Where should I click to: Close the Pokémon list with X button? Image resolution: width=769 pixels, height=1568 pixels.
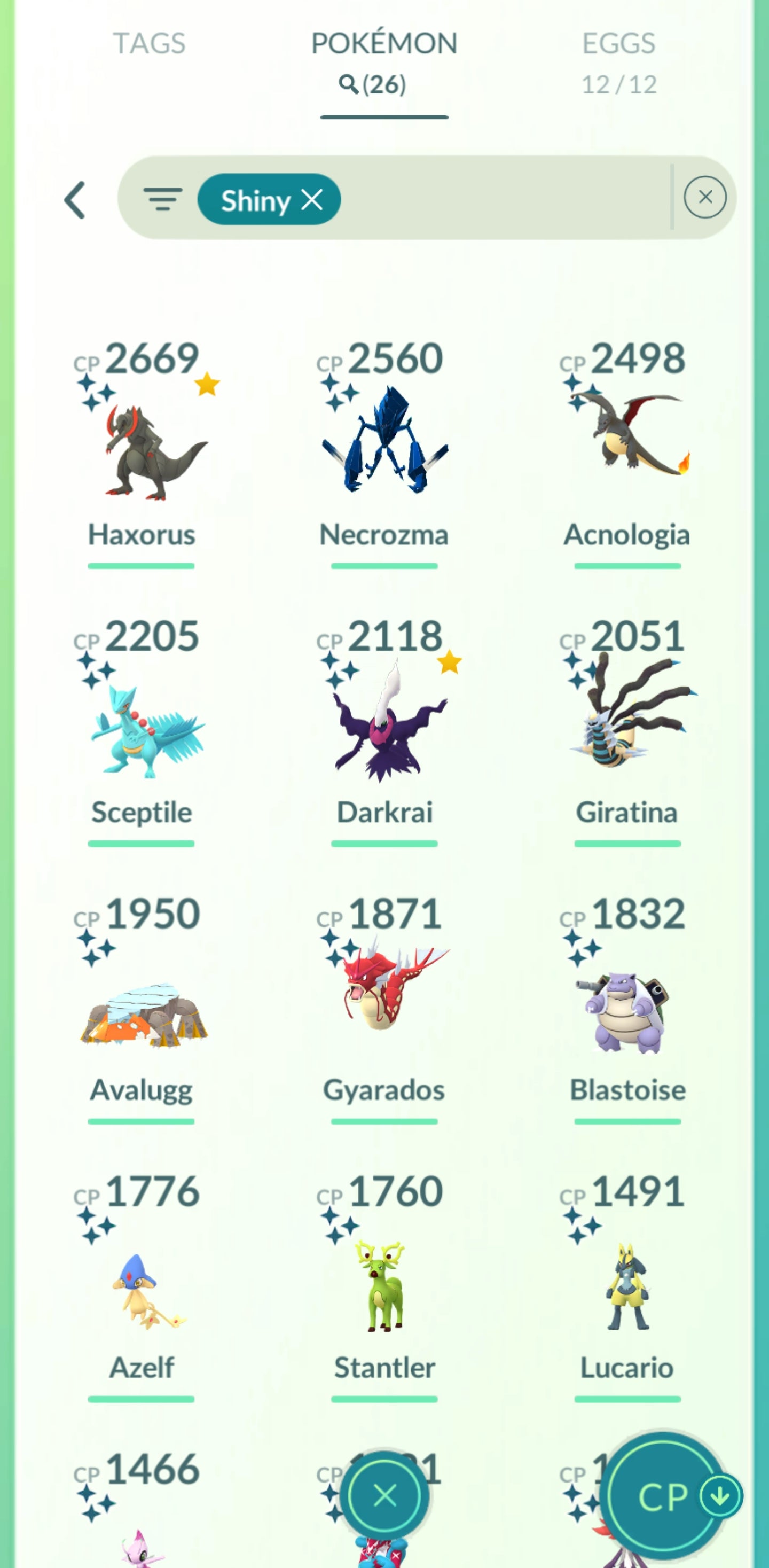point(384,1495)
